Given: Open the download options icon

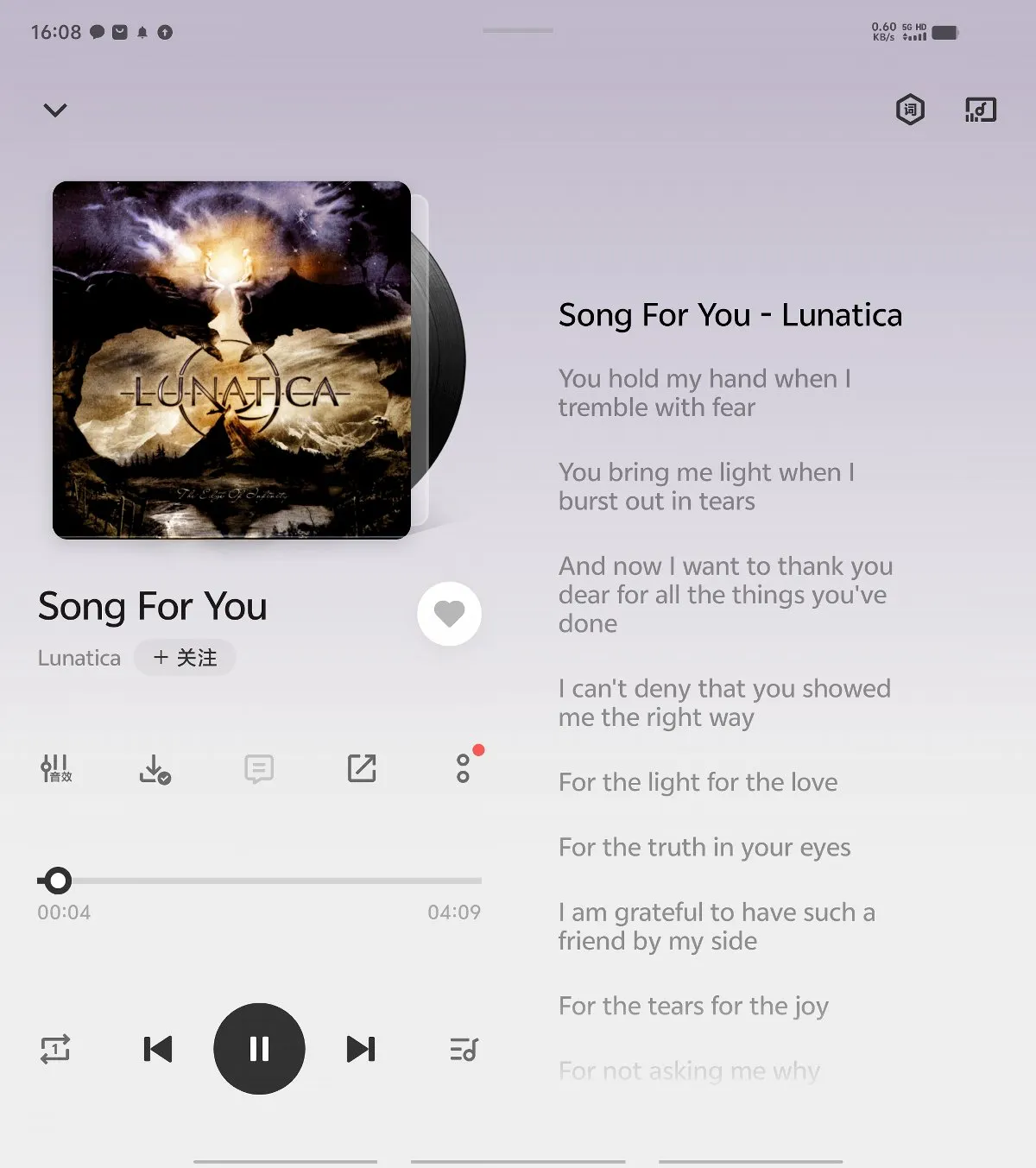Looking at the screenshot, I should click(x=155, y=768).
